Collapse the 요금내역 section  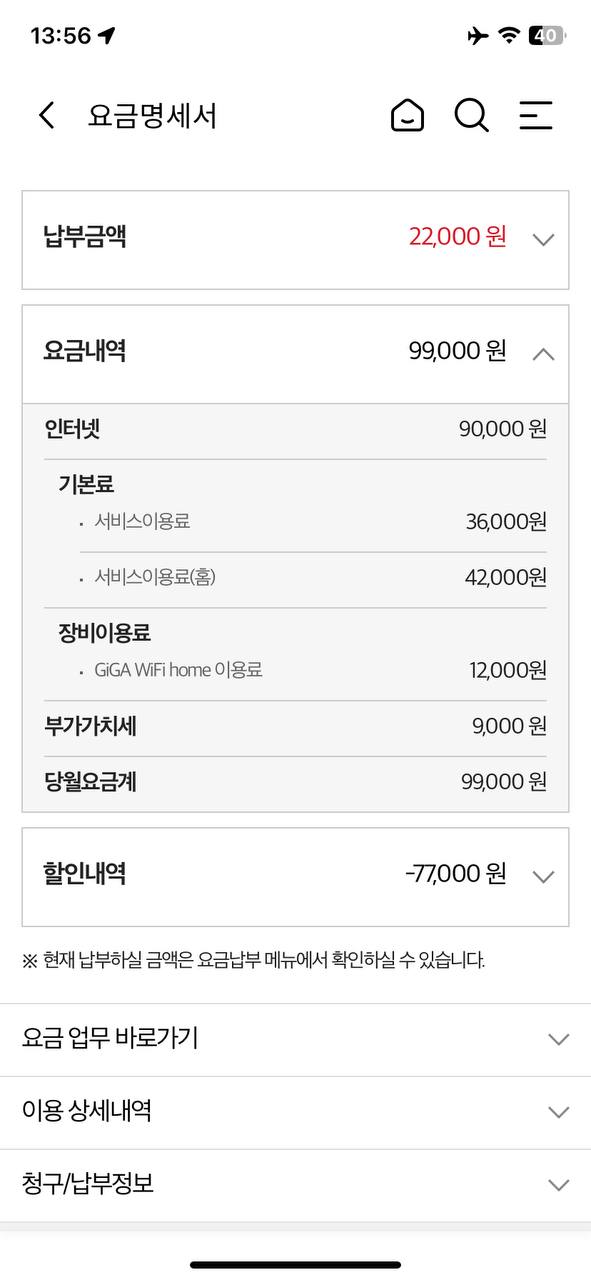295,354
